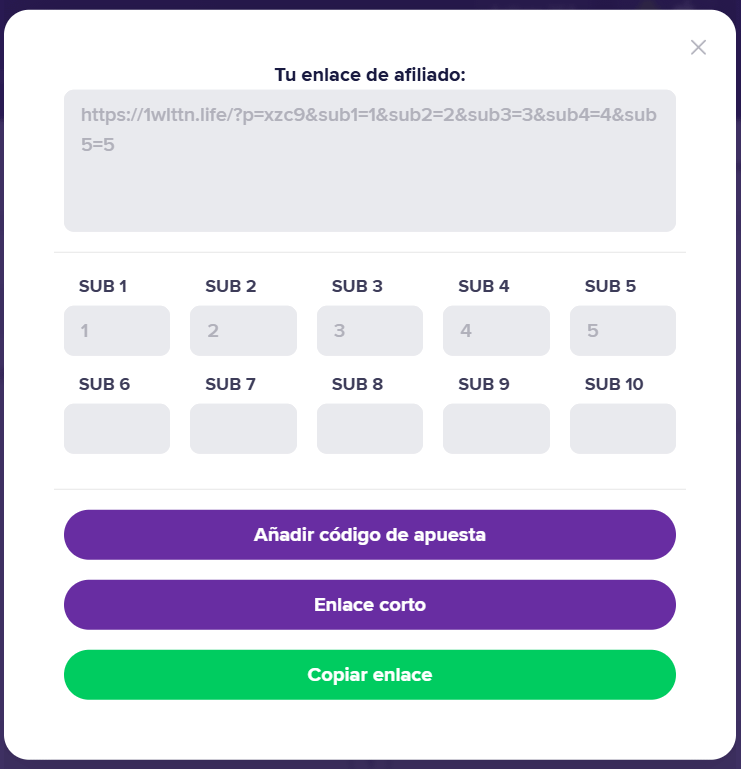Image resolution: width=741 pixels, height=769 pixels.
Task: Edit the SUB 4 field
Action: pos(496,331)
